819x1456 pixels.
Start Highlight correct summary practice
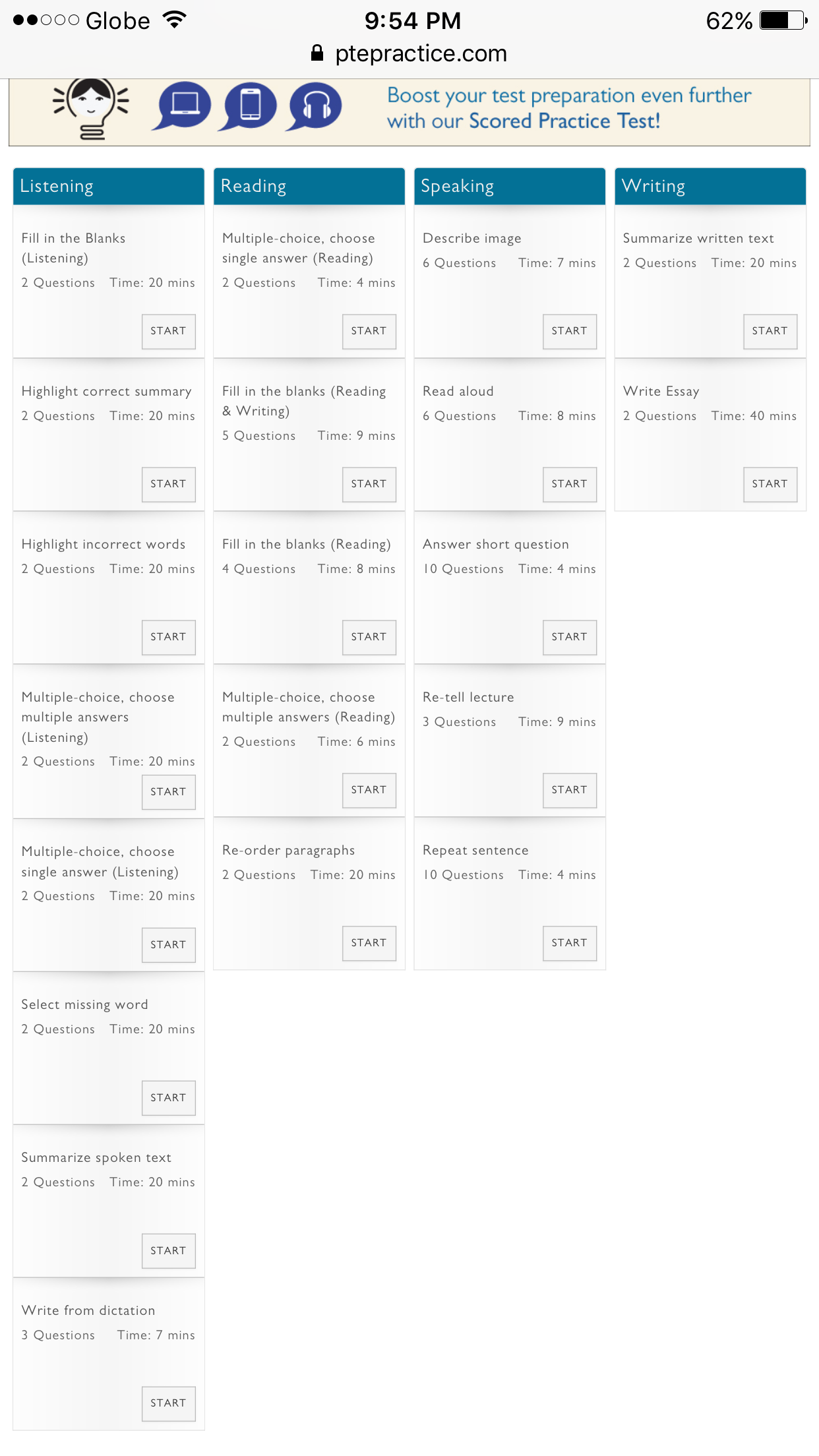point(168,484)
